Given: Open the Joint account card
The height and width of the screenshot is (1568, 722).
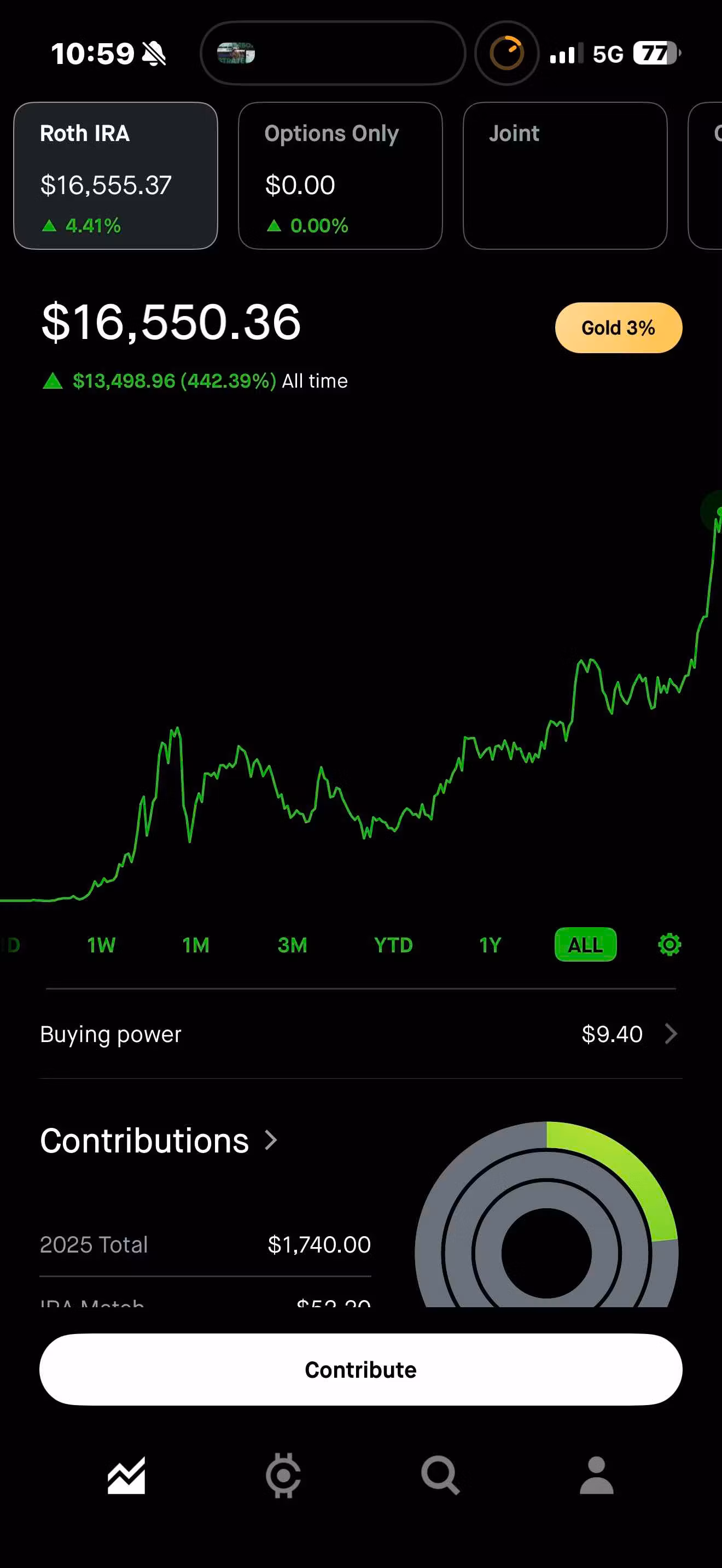Looking at the screenshot, I should pos(564,175).
